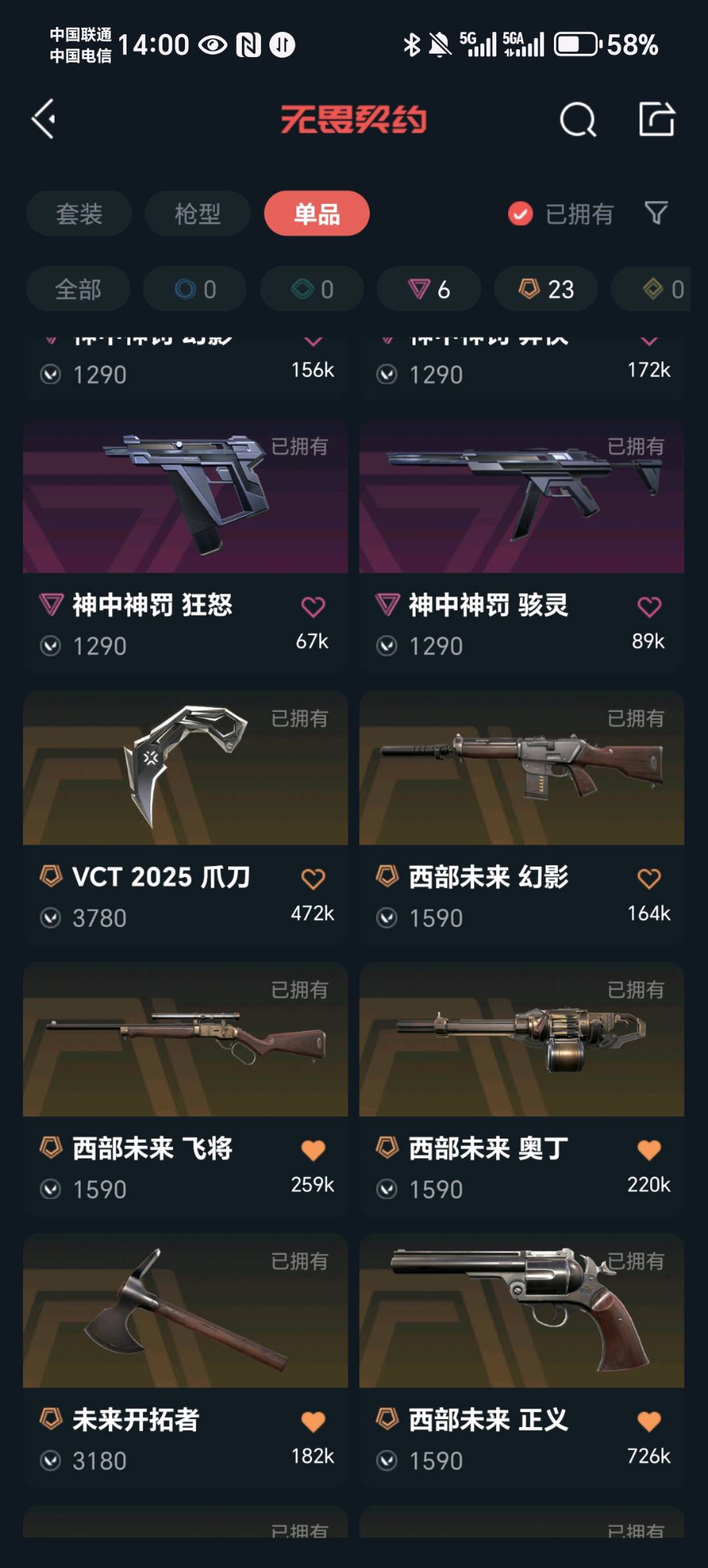Image resolution: width=708 pixels, height=1568 pixels.
Task: Toggle the 已拥有 checkbox
Action: tap(521, 214)
